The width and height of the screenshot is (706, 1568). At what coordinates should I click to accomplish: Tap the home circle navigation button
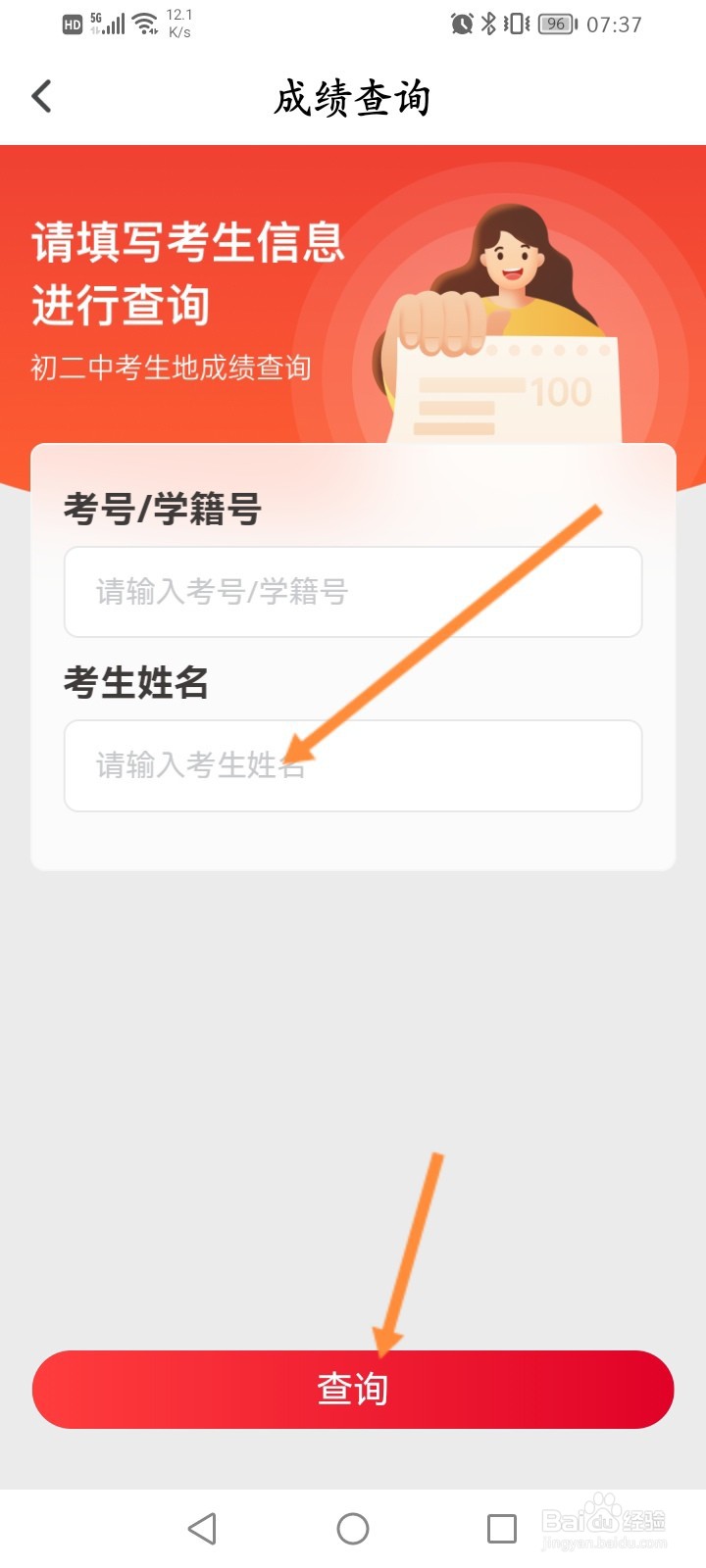tap(353, 1527)
